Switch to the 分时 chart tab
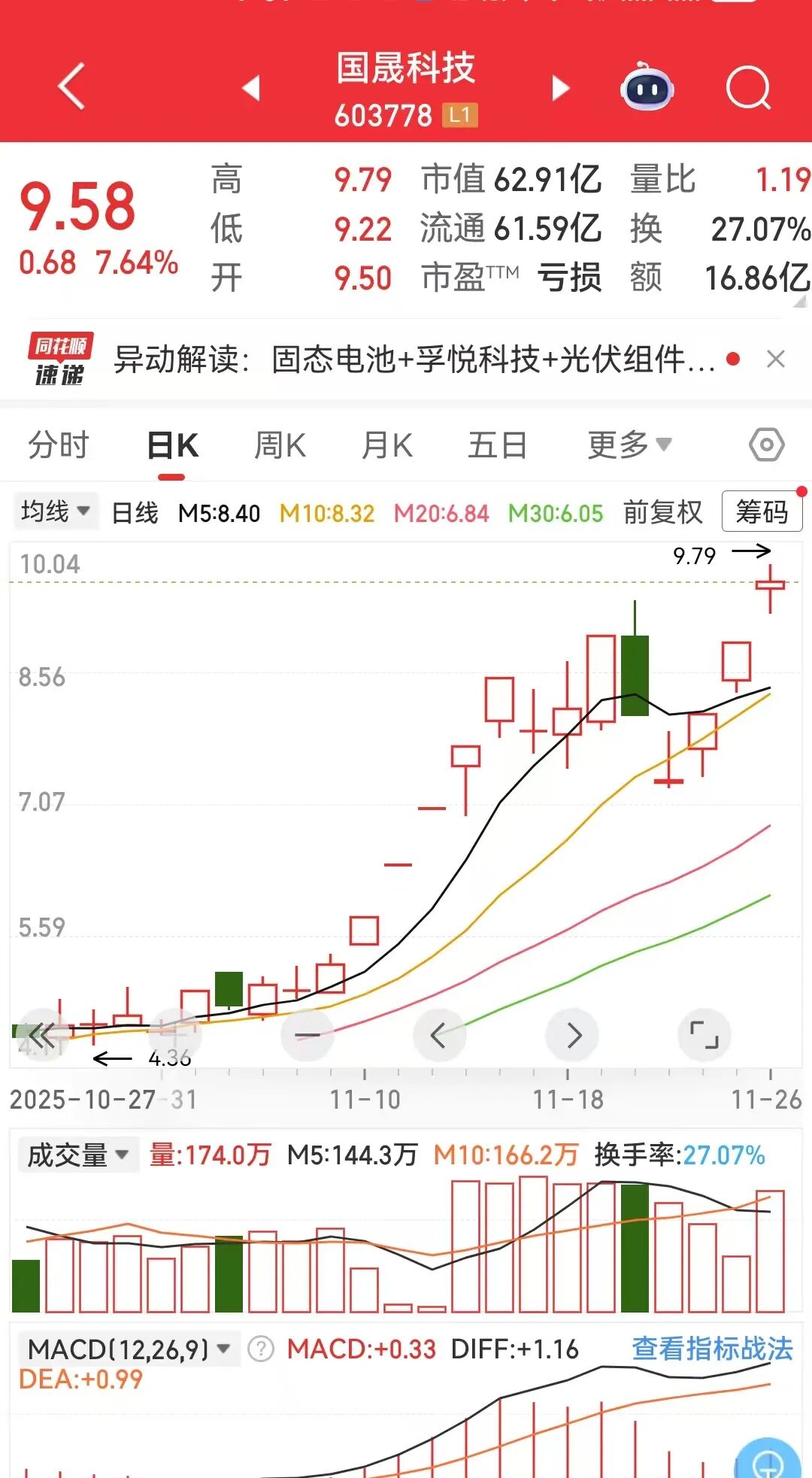Viewport: 812px width, 1478px height. point(59,445)
